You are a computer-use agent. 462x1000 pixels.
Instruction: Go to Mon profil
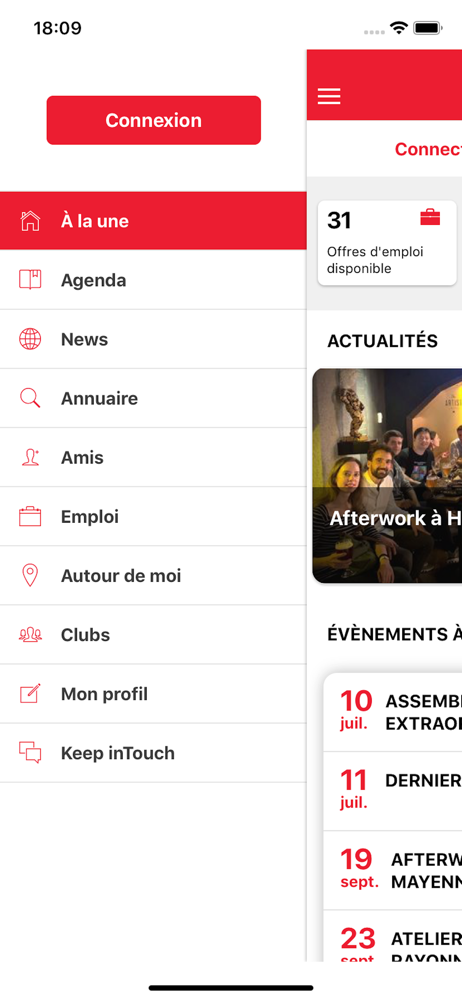pyautogui.click(x=153, y=694)
